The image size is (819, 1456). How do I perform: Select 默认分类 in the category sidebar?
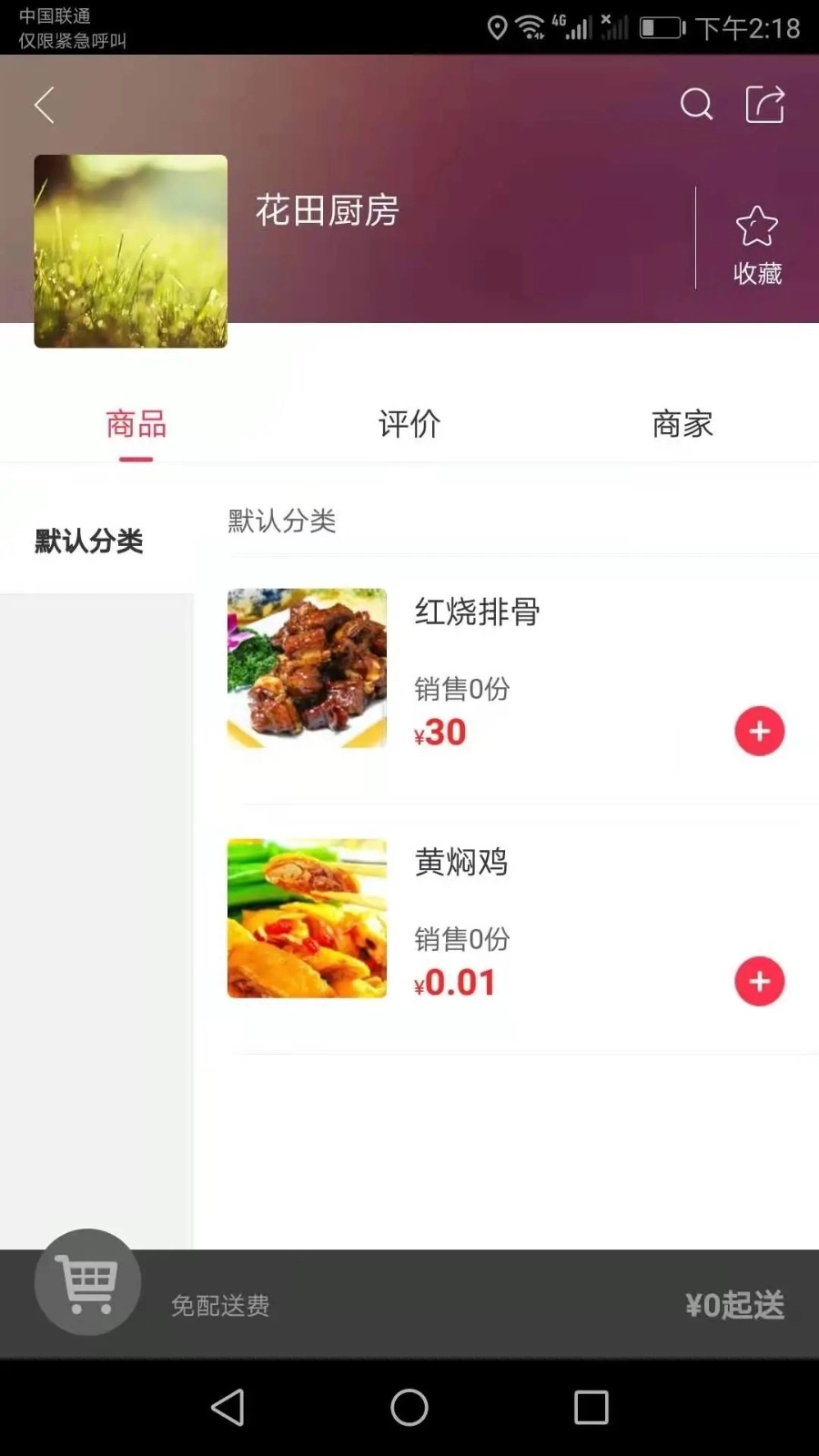pyautogui.click(x=89, y=541)
